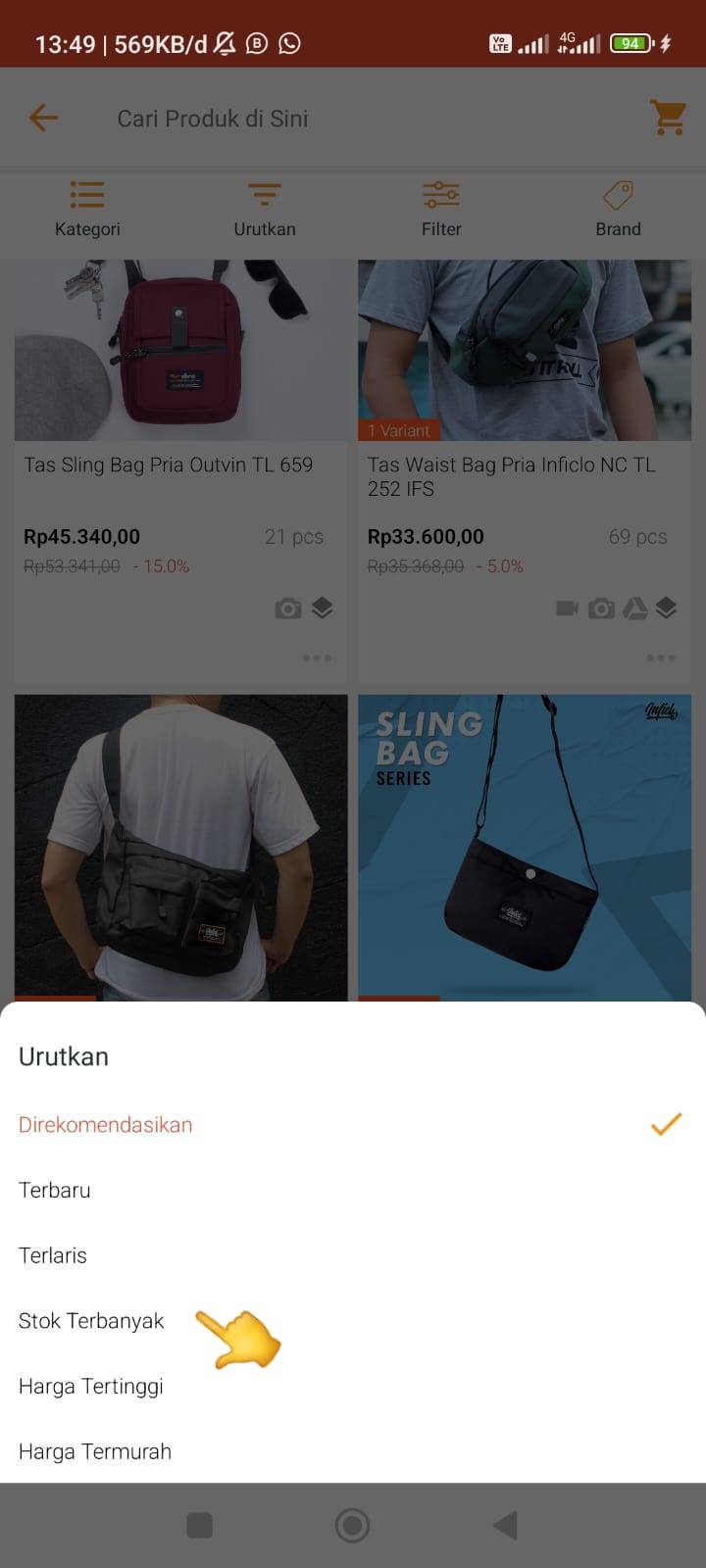Go to the system home screen
Viewport: 706px width, 1568px height.
pyautogui.click(x=352, y=1525)
